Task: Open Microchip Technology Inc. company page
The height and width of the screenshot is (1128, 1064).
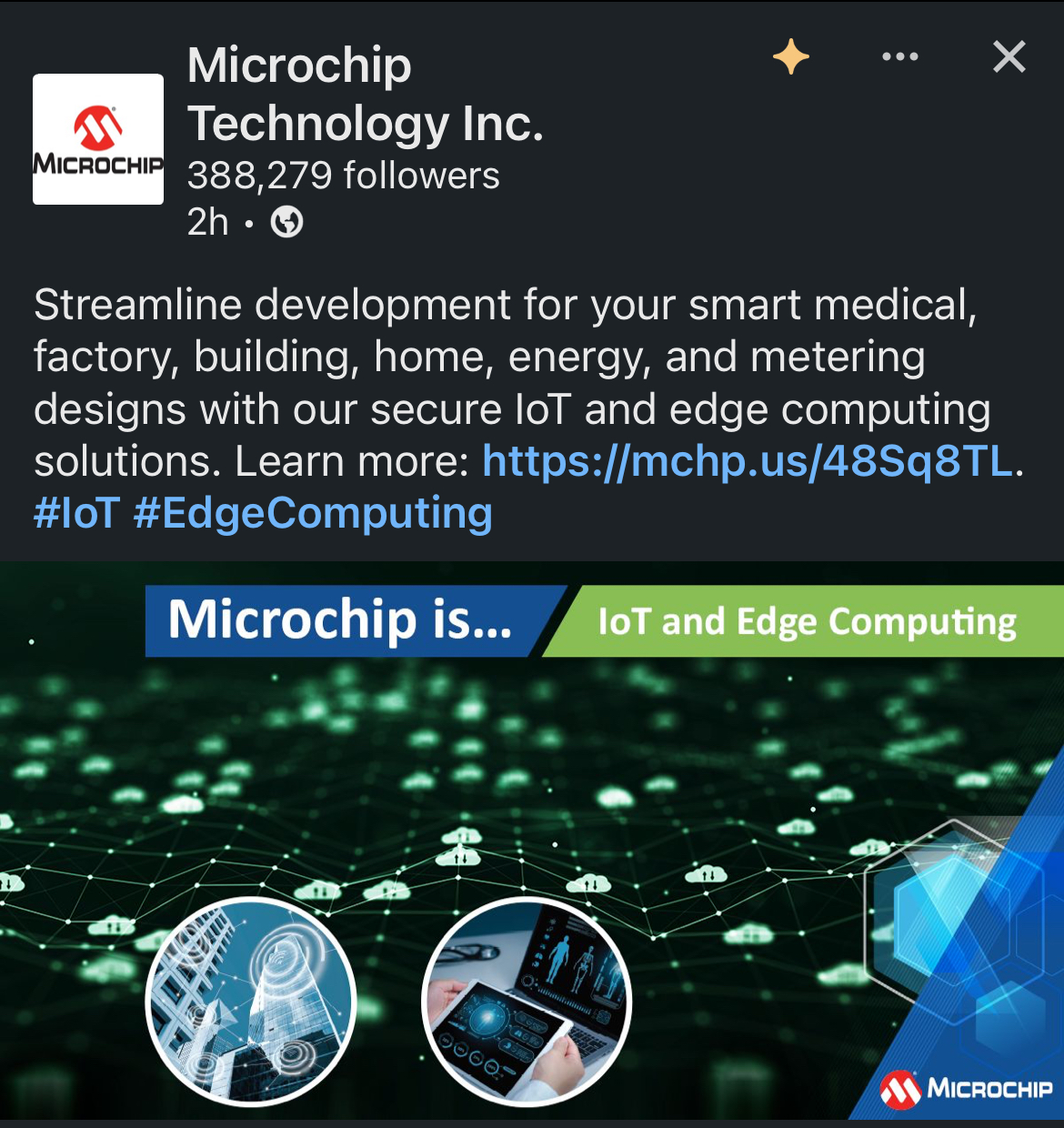Action: (364, 95)
